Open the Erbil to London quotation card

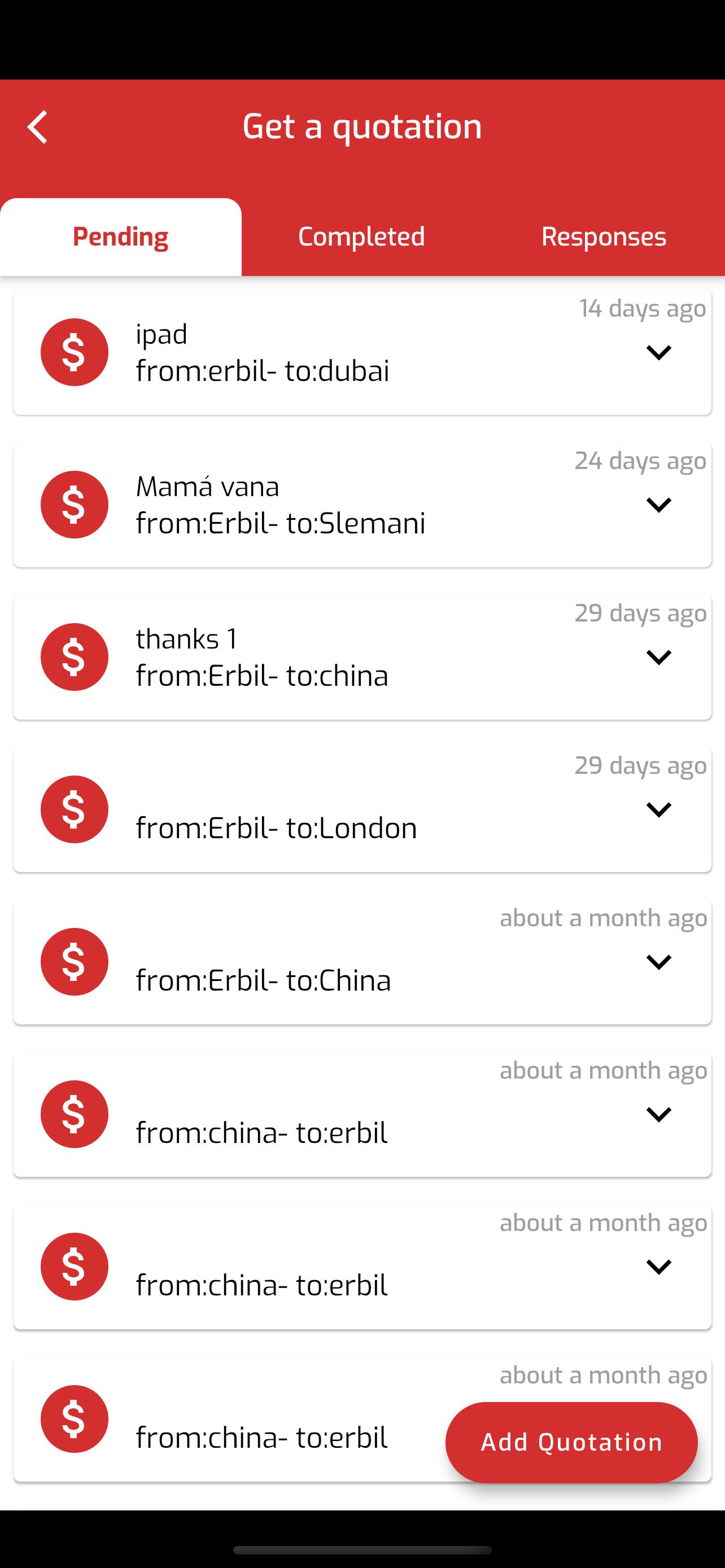362,809
